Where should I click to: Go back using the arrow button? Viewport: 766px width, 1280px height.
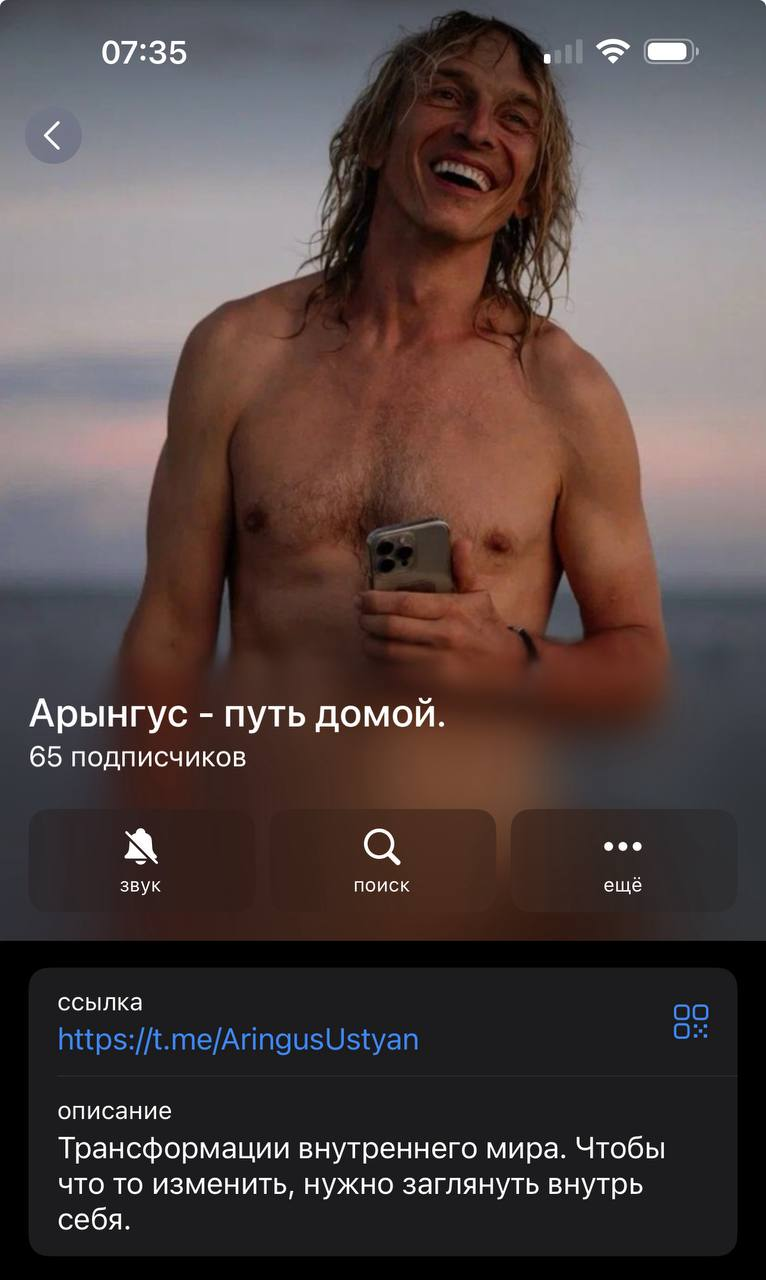click(x=53, y=135)
